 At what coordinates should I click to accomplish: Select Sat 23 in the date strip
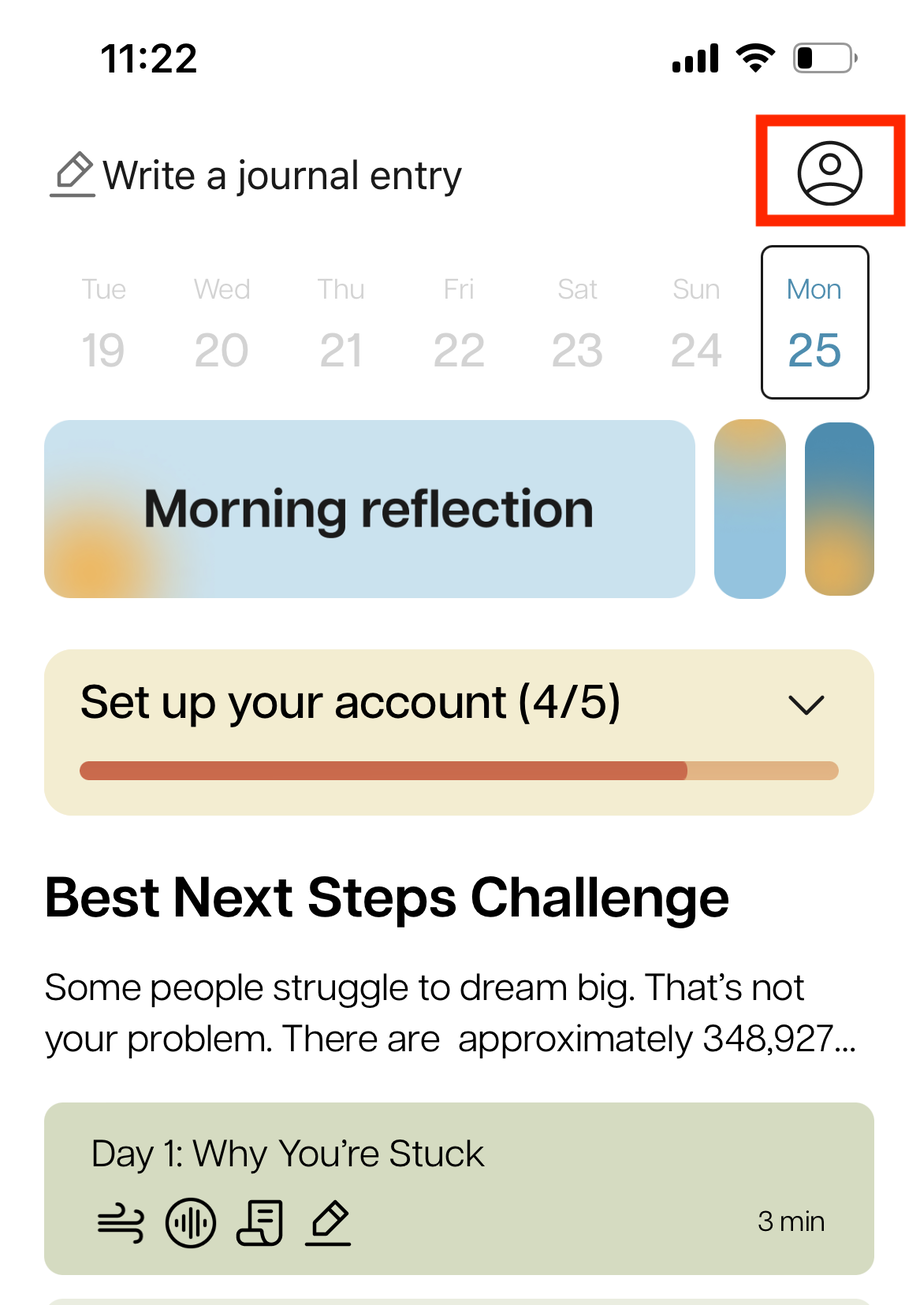577,322
